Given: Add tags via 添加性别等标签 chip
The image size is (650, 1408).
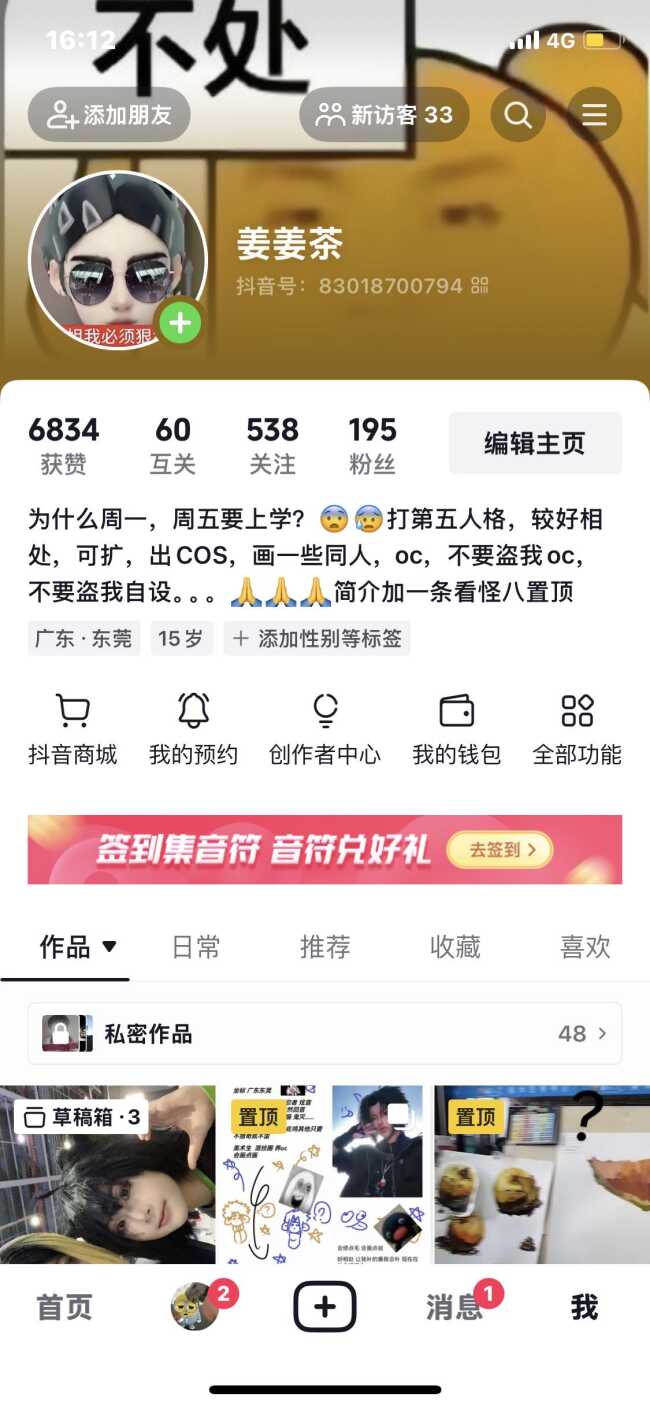Looking at the screenshot, I should coord(317,638).
